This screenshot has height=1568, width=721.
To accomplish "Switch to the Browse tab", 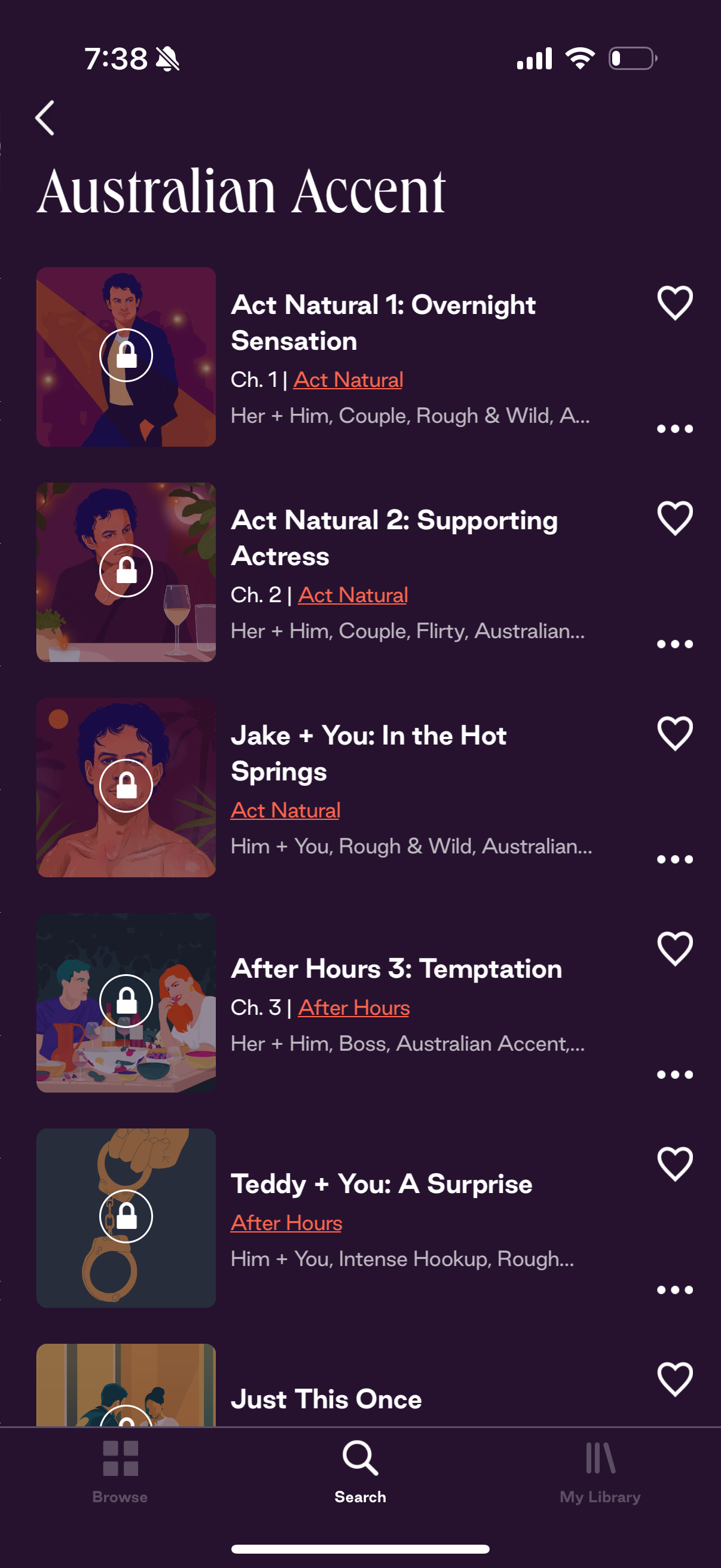I will coord(120,1471).
